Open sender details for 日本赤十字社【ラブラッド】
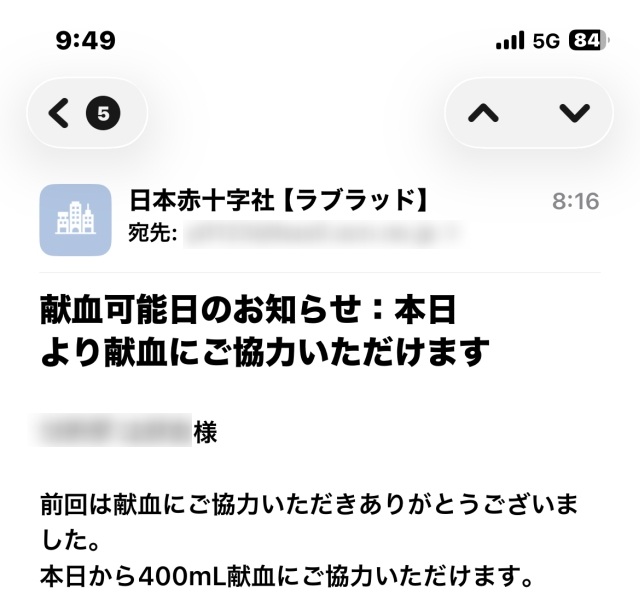 [279, 201]
